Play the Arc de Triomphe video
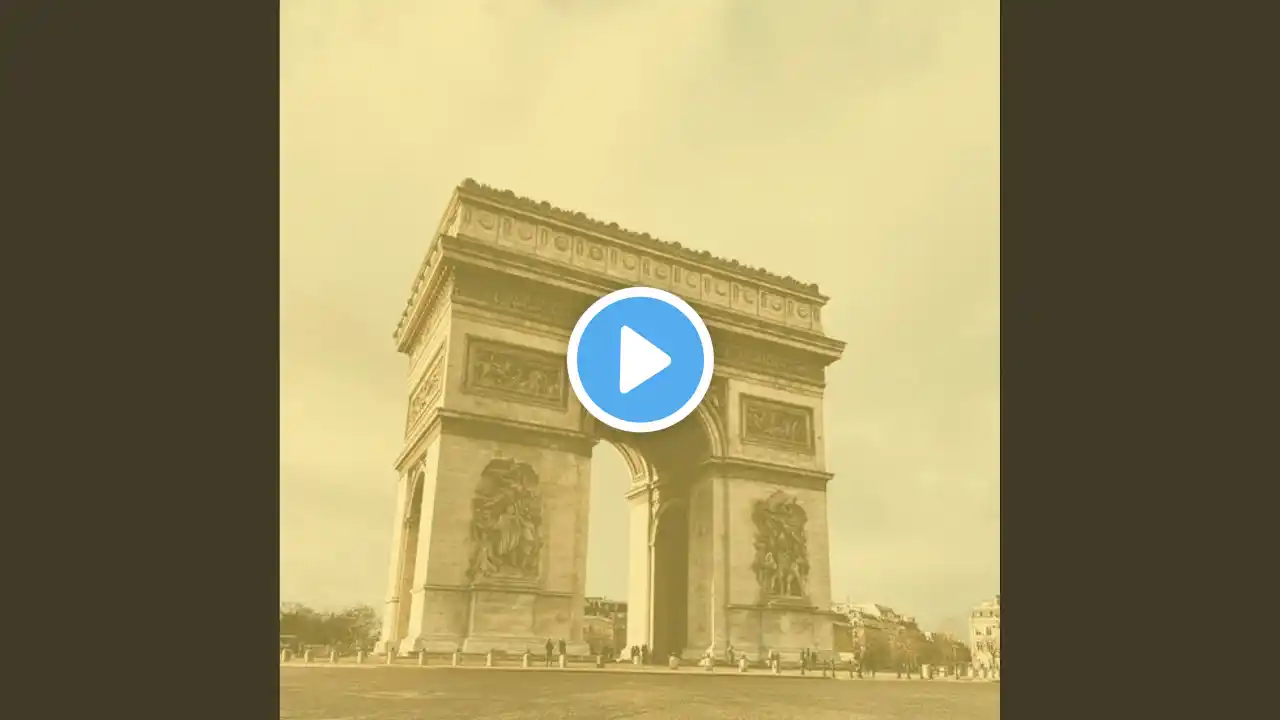This screenshot has height=720, width=1280. click(x=640, y=360)
